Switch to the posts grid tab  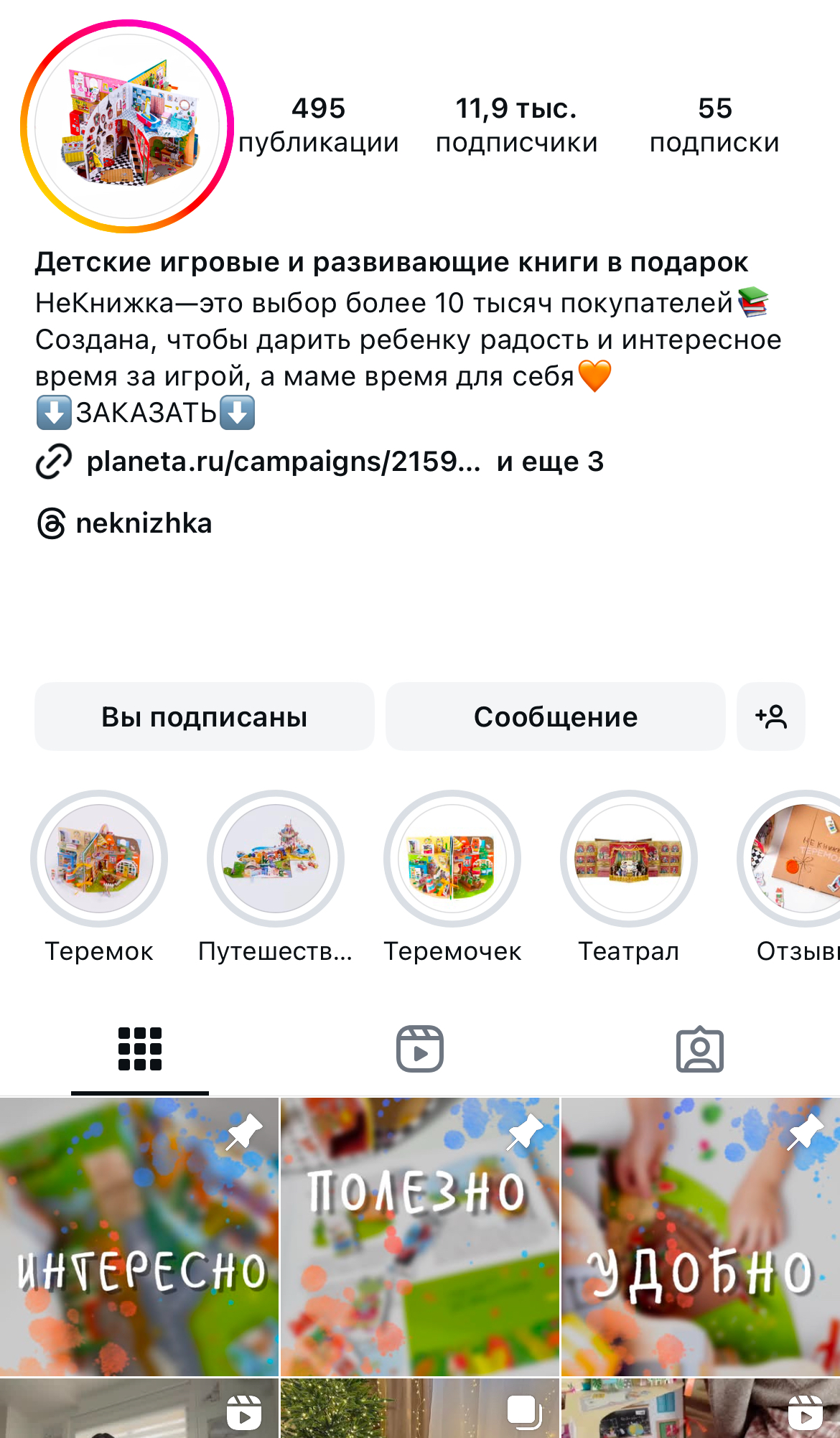pos(140,1049)
